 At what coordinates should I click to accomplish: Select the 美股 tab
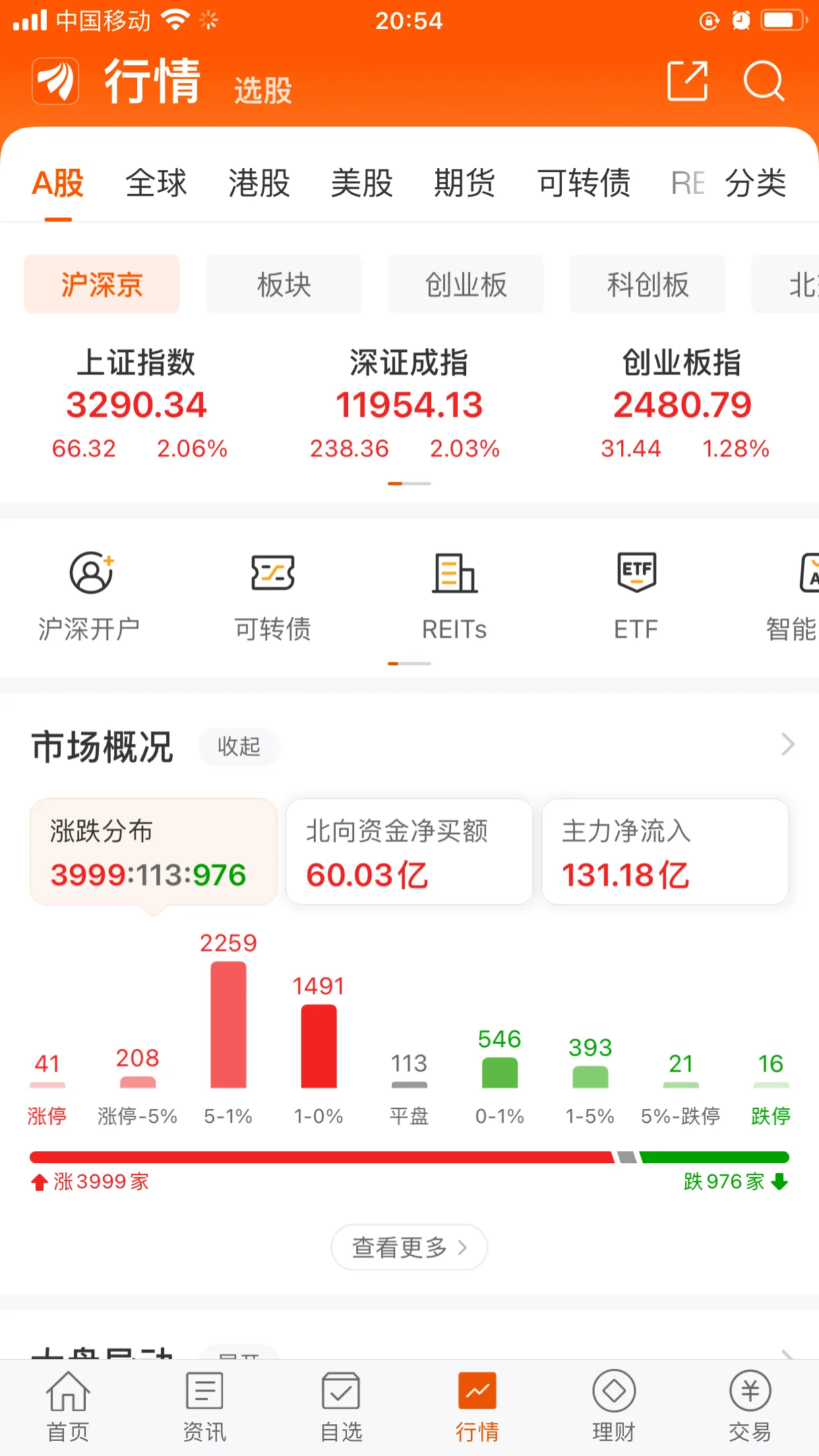click(362, 183)
